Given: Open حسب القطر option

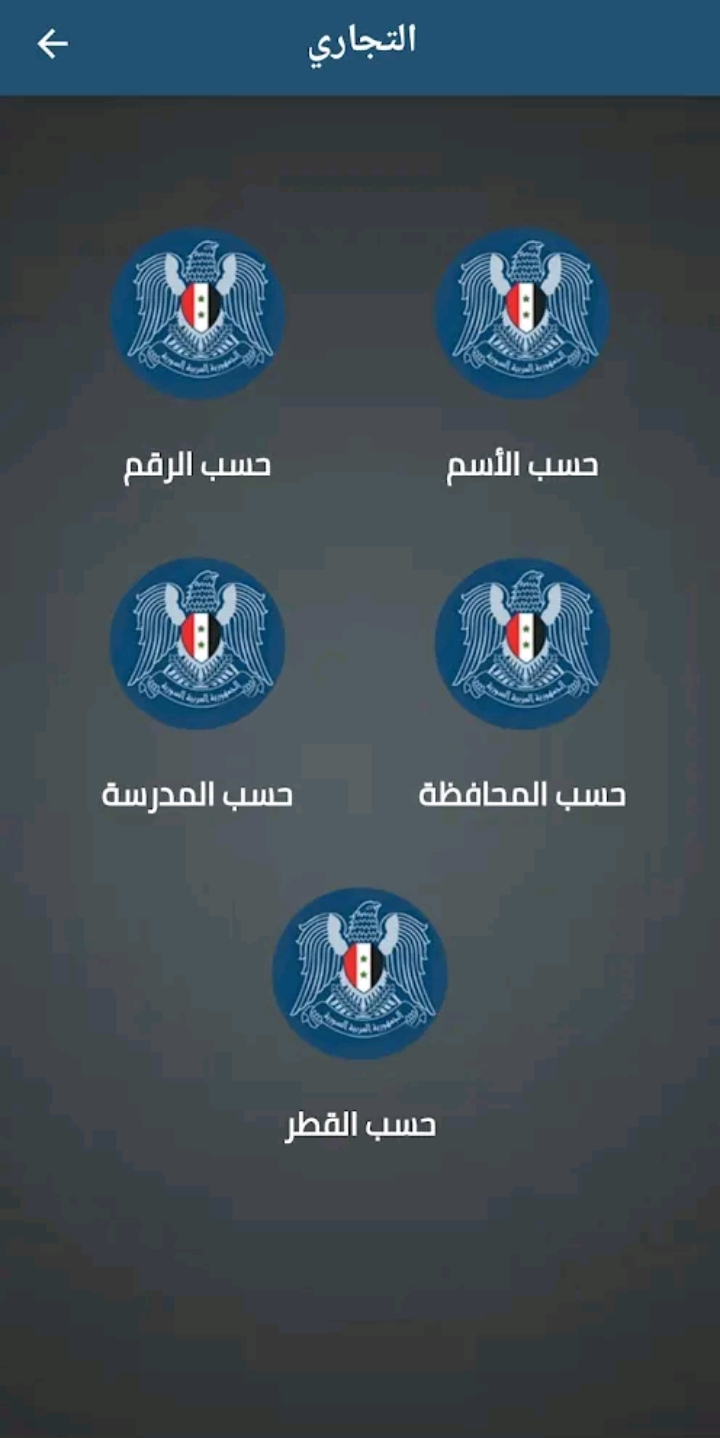Looking at the screenshot, I should click(x=360, y=975).
